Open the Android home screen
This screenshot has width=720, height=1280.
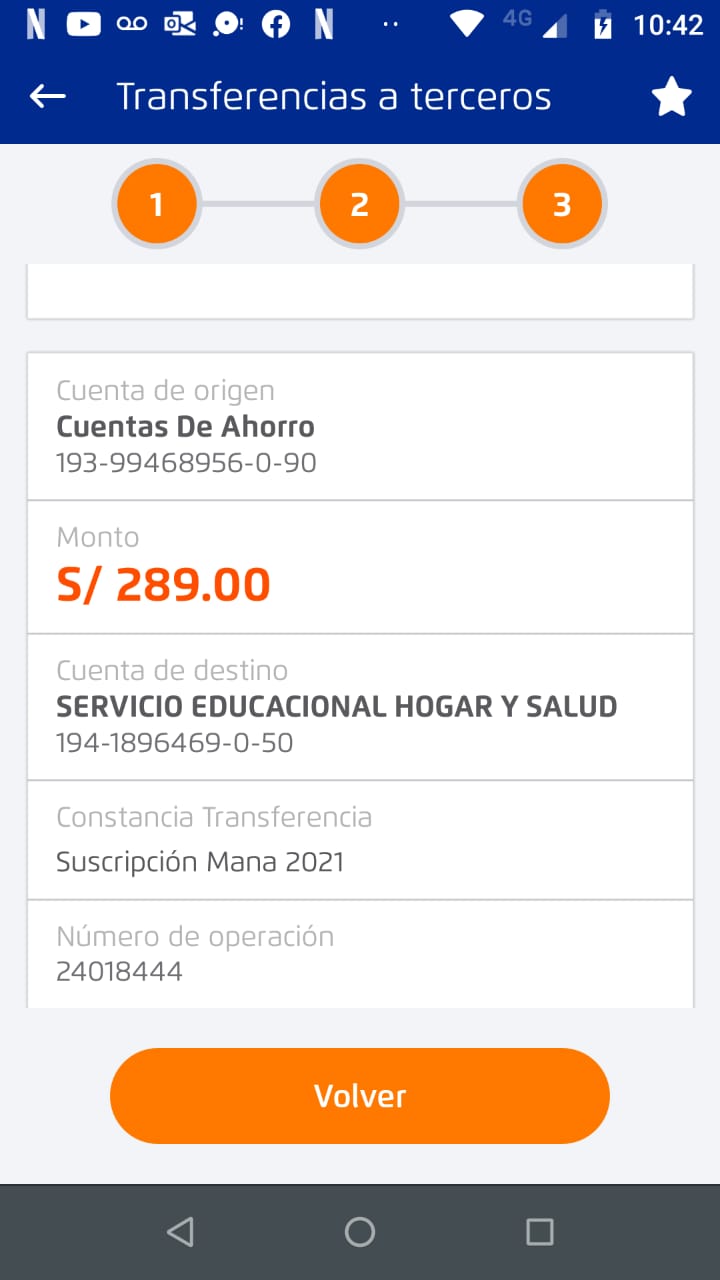point(360,1232)
